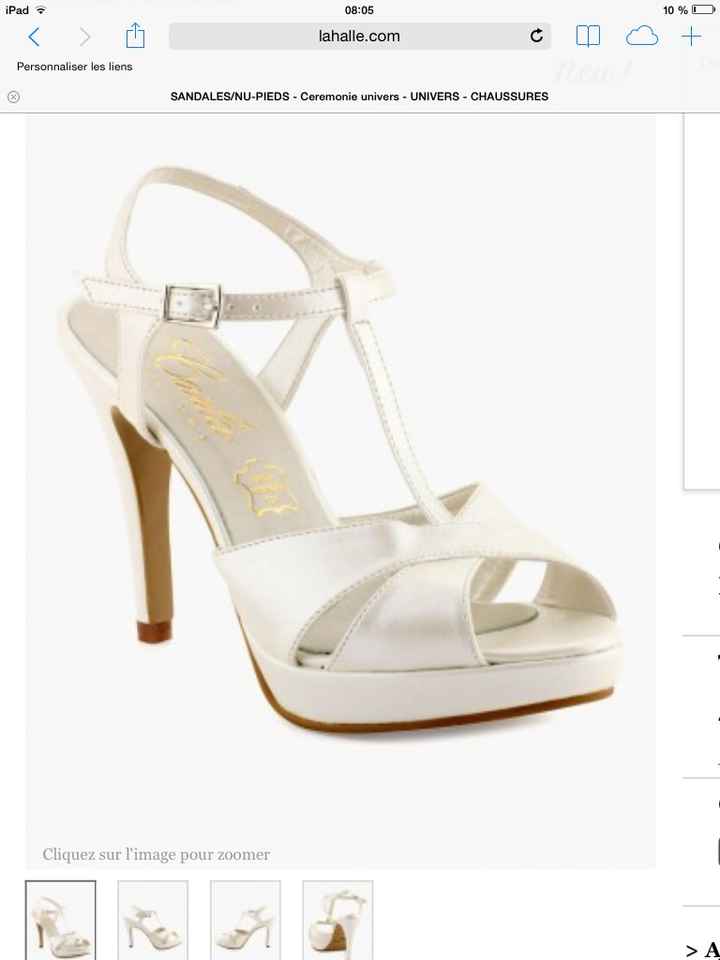The image size is (720, 960).
Task: Click the forward navigation arrow
Action: pos(85,36)
